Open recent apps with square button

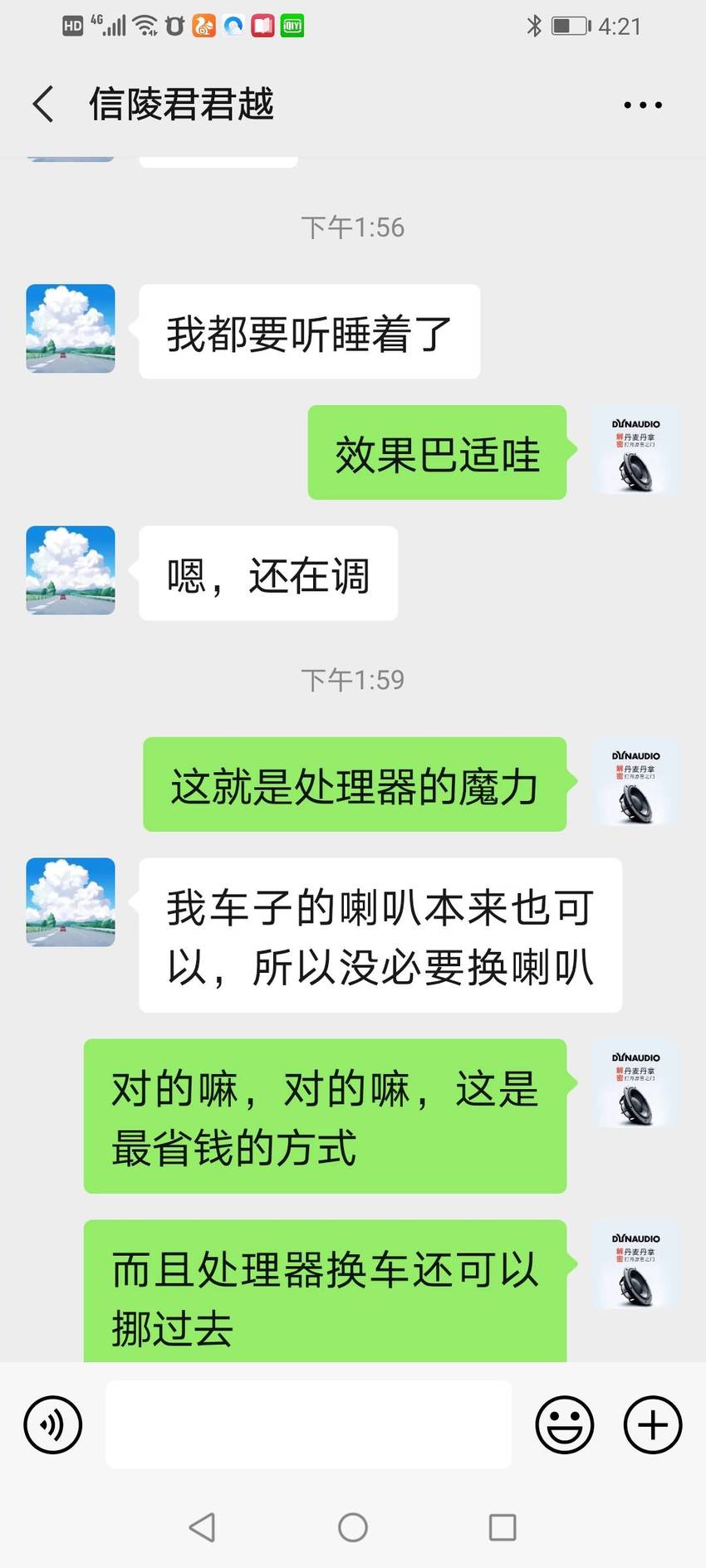click(x=503, y=1527)
